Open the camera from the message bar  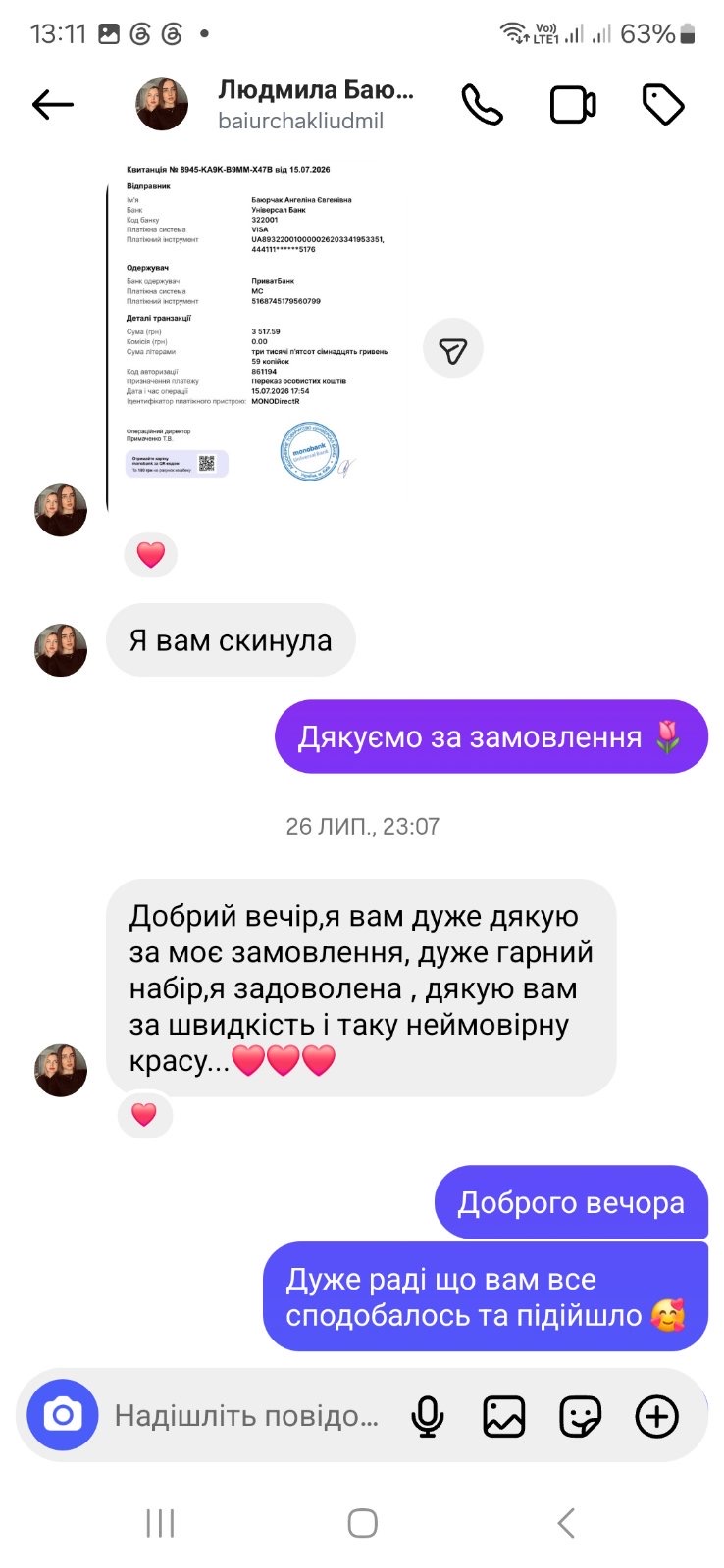click(x=63, y=1415)
